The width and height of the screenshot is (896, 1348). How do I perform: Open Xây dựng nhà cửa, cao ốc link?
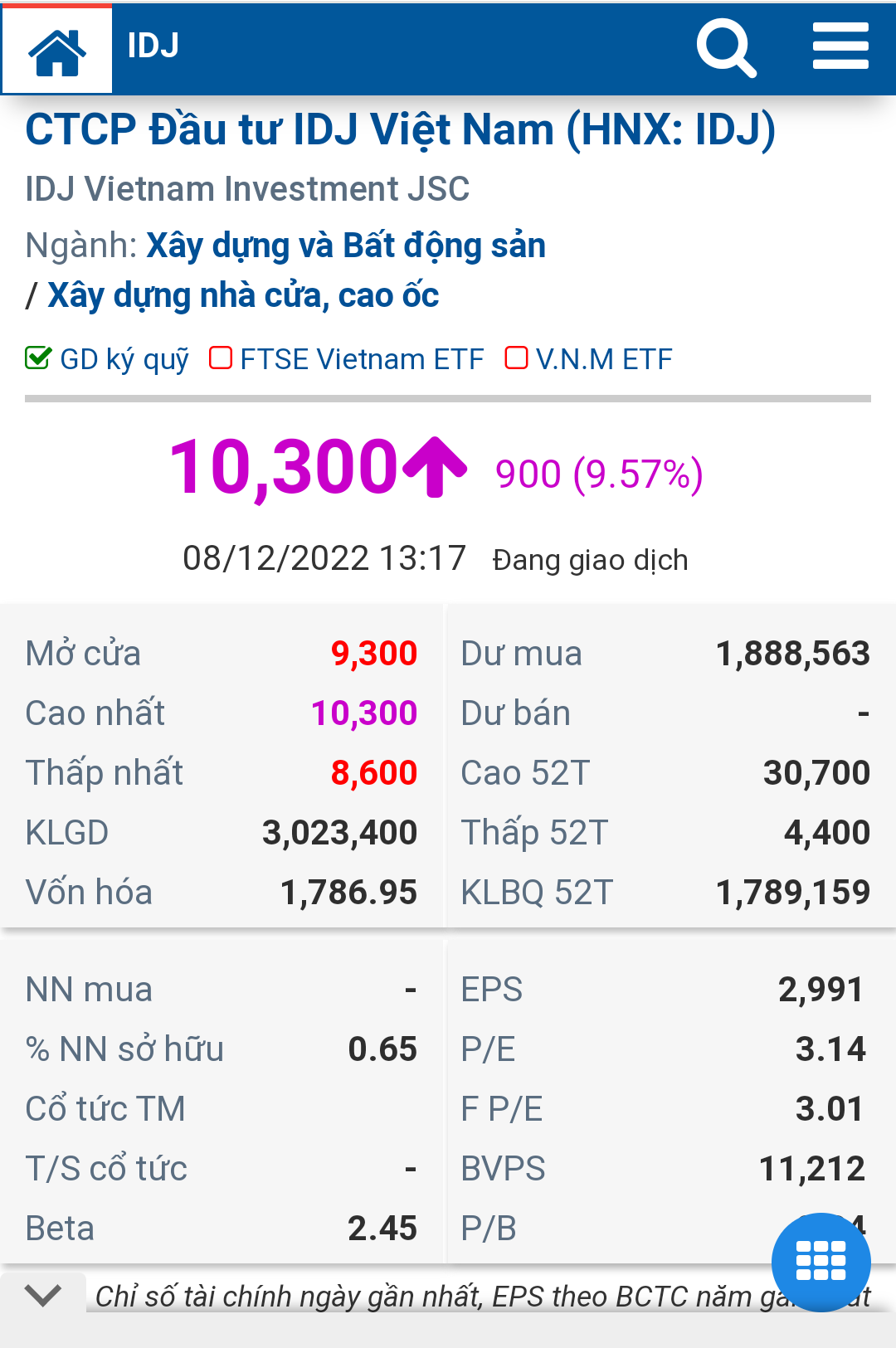click(x=242, y=295)
